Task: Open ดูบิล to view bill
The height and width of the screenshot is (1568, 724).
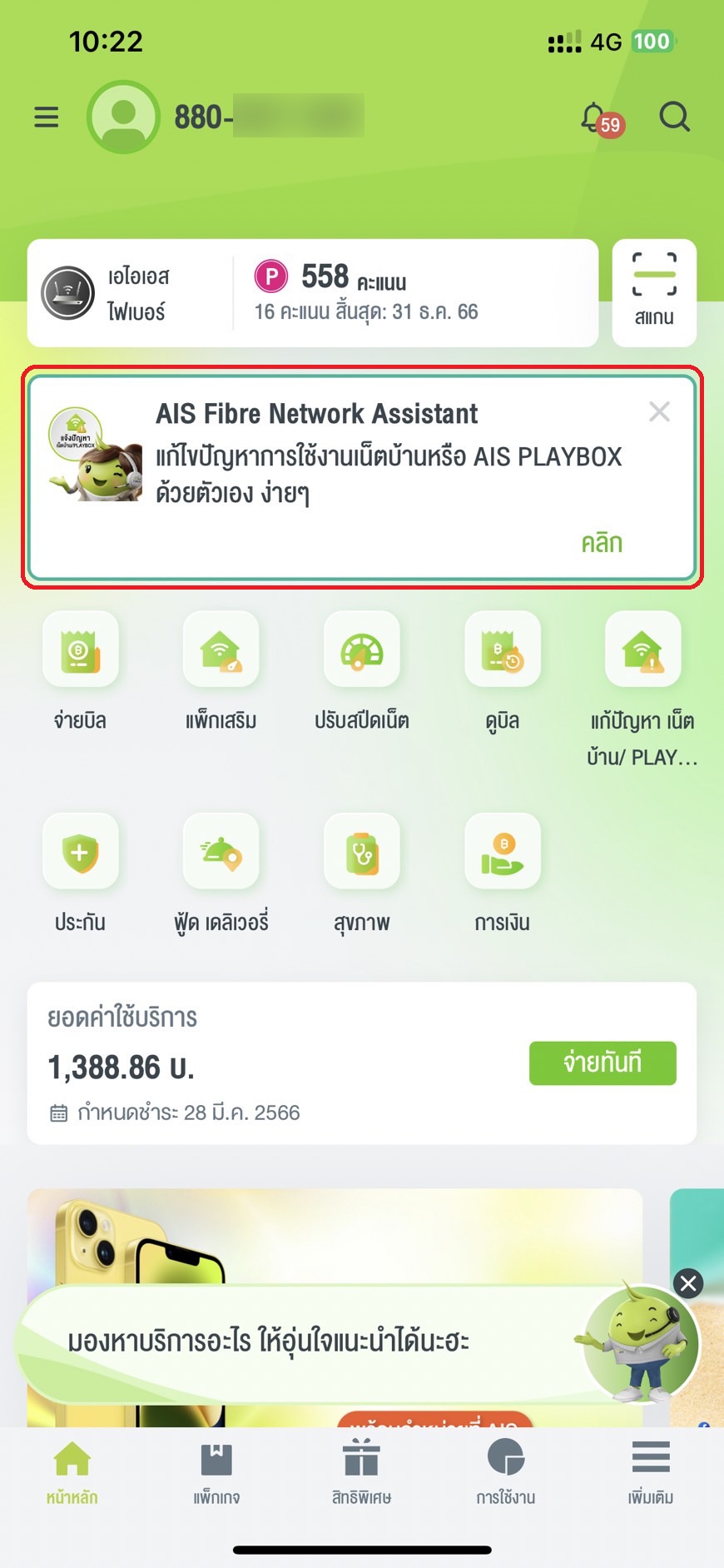Action: click(x=502, y=650)
